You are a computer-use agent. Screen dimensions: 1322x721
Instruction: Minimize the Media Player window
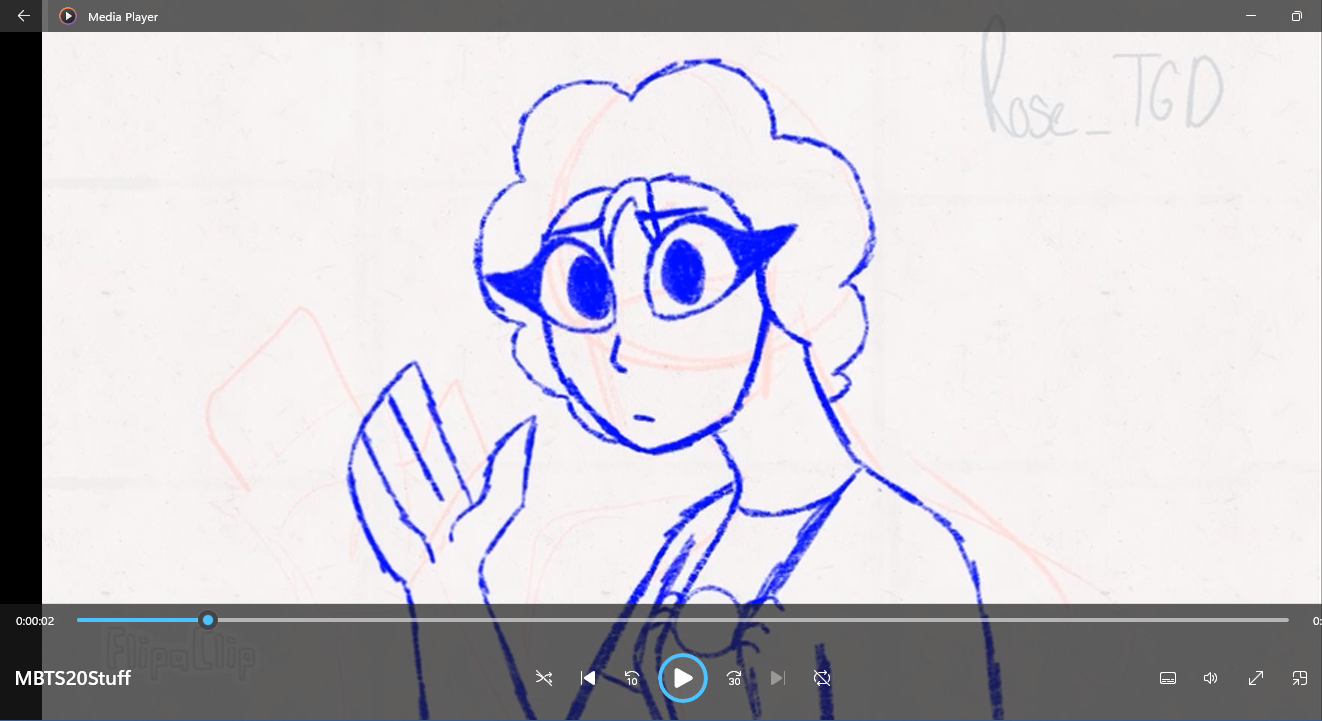coord(1251,16)
